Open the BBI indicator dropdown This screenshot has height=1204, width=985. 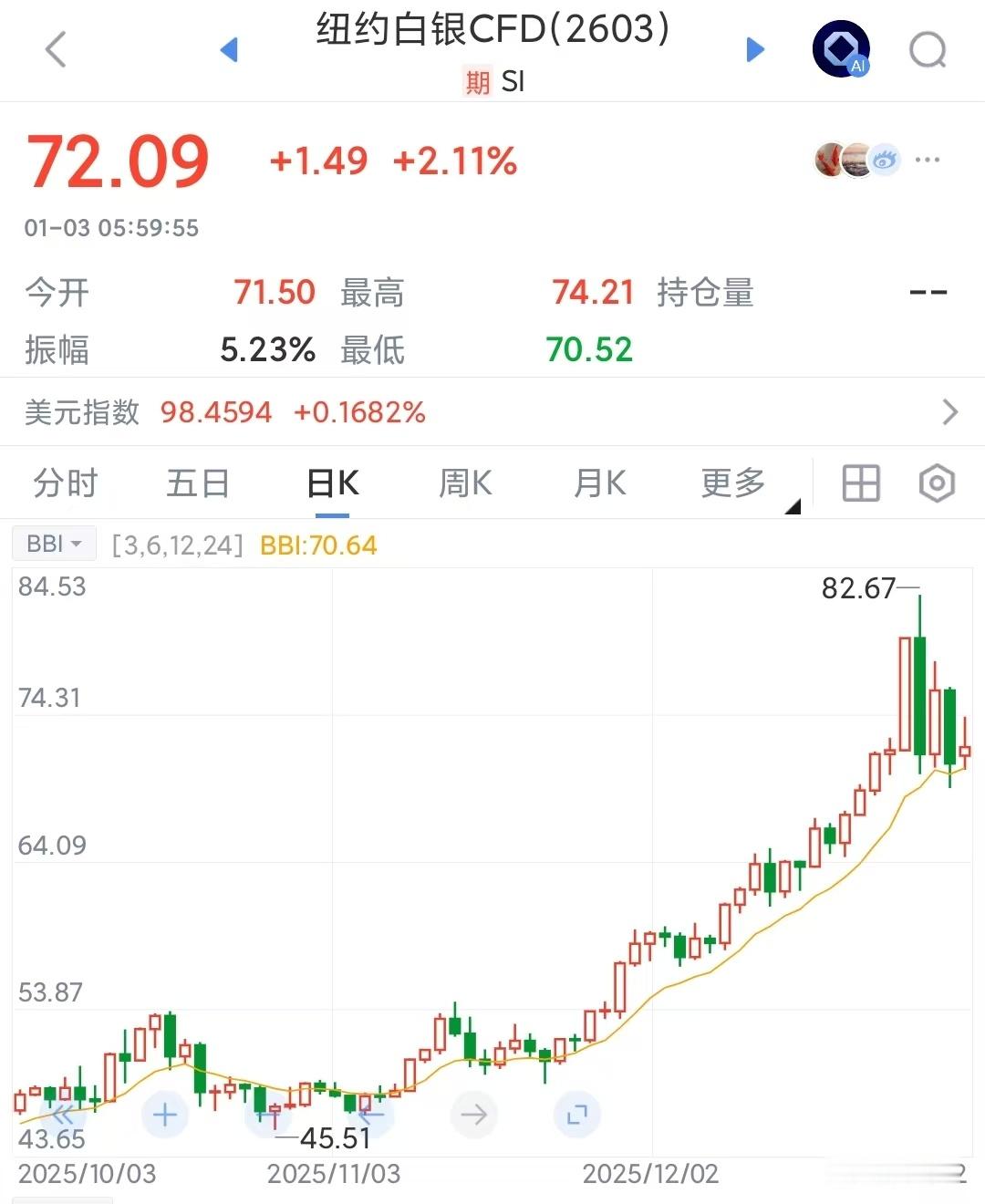pos(53,544)
